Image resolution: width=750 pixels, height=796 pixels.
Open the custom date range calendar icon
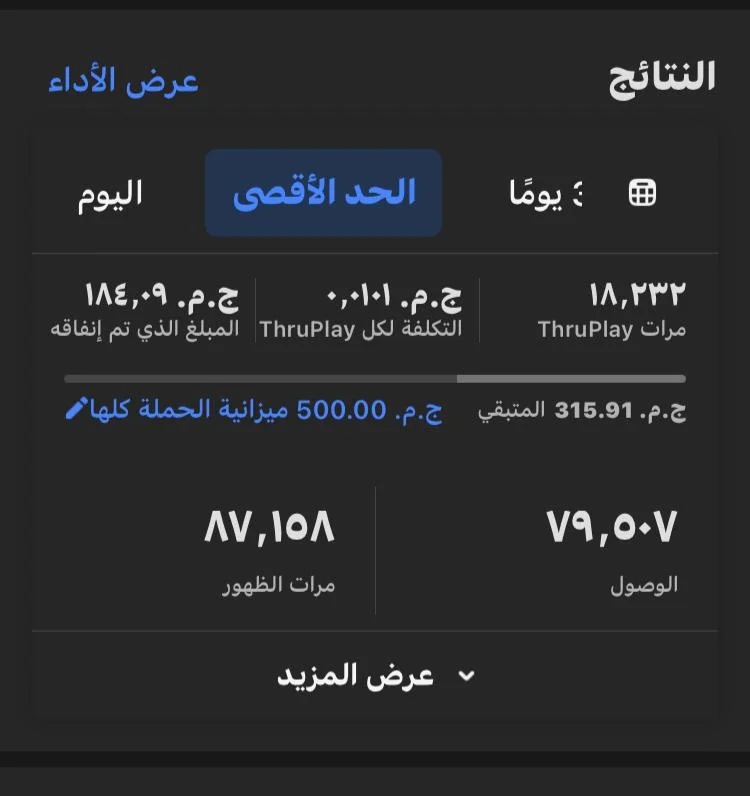click(642, 194)
